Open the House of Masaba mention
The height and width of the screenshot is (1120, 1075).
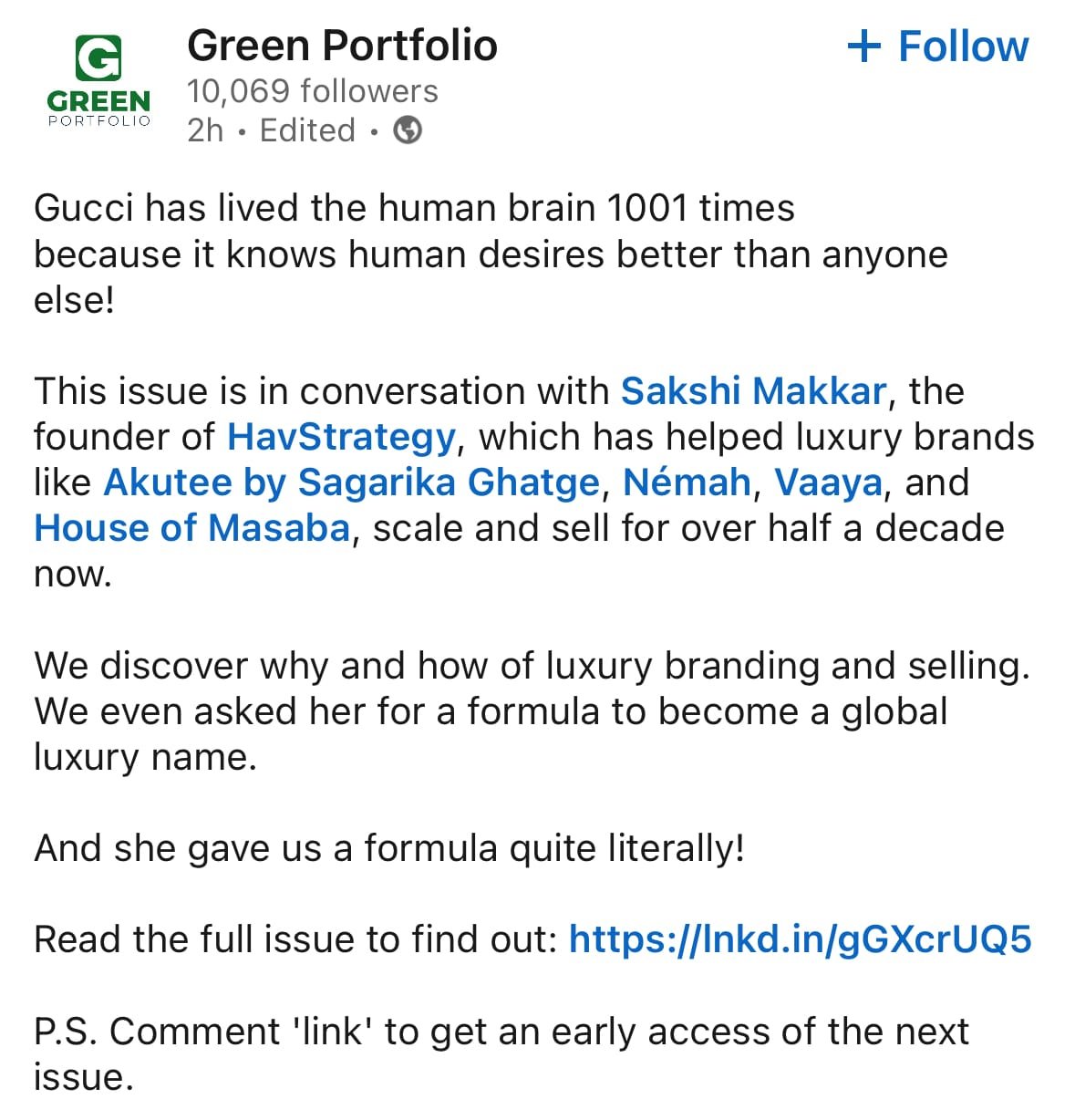(x=192, y=528)
